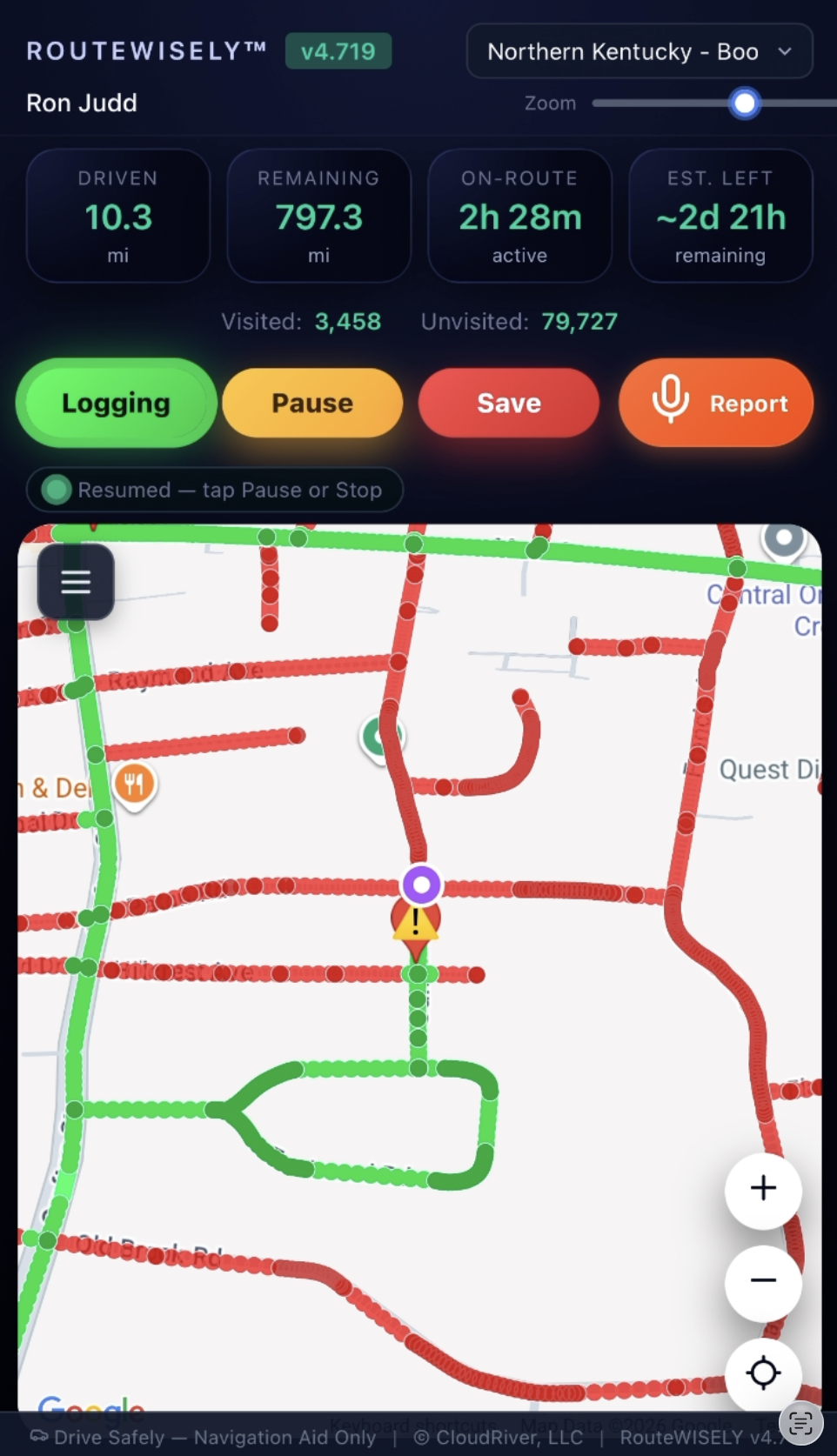Viewport: 837px width, 1456px height.
Task: Zoom in on the map with plus
Action: pyautogui.click(x=763, y=1188)
